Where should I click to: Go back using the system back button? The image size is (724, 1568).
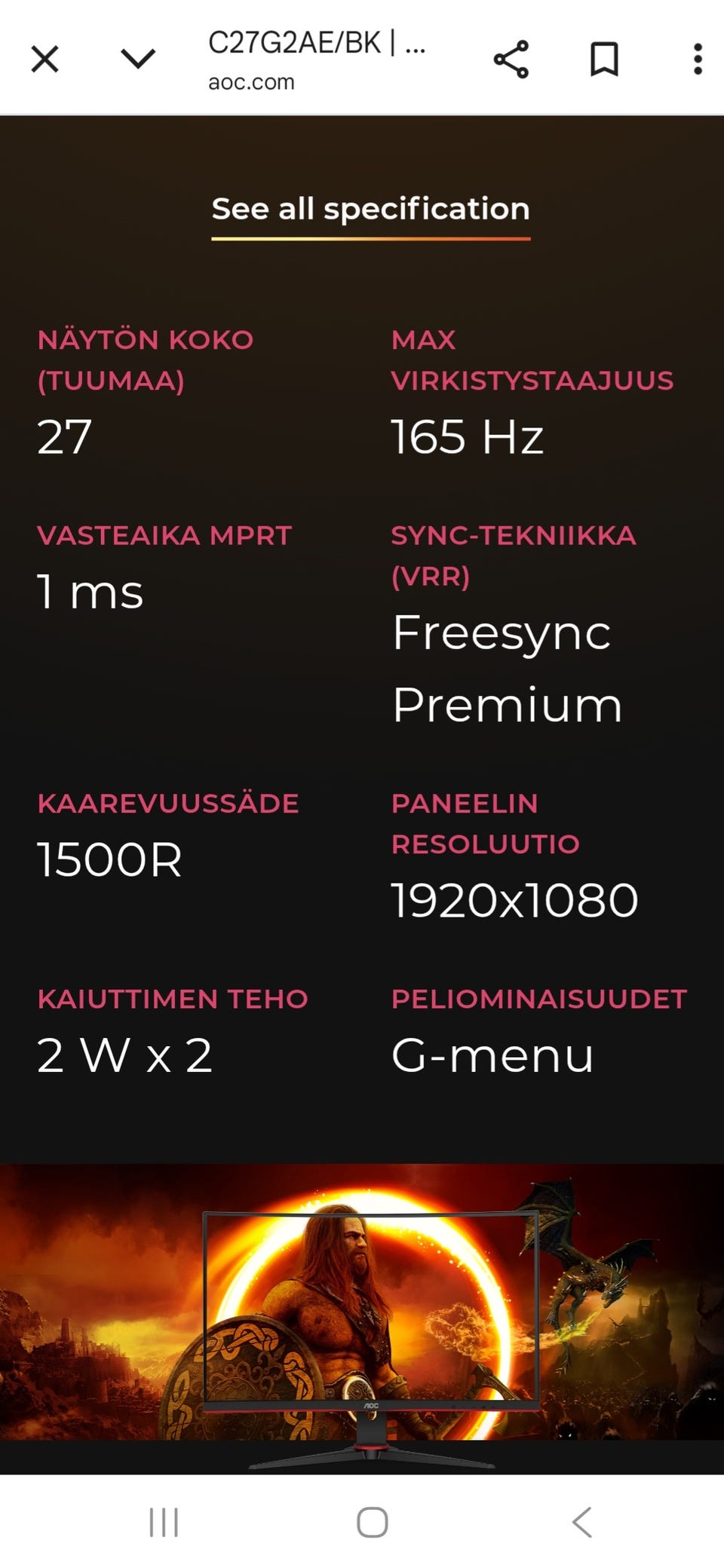[x=582, y=1522]
